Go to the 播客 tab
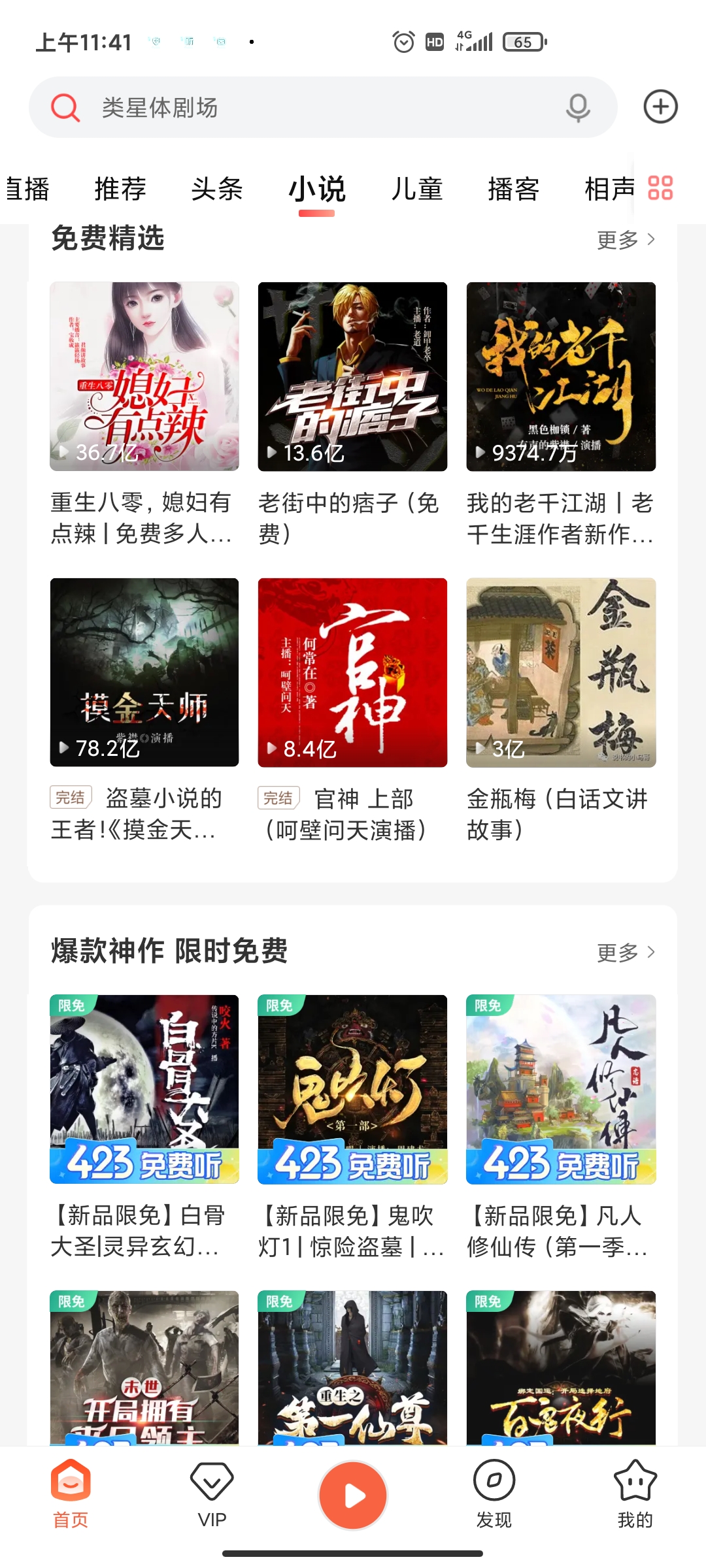Image resolution: width=706 pixels, height=1568 pixels. [514, 189]
